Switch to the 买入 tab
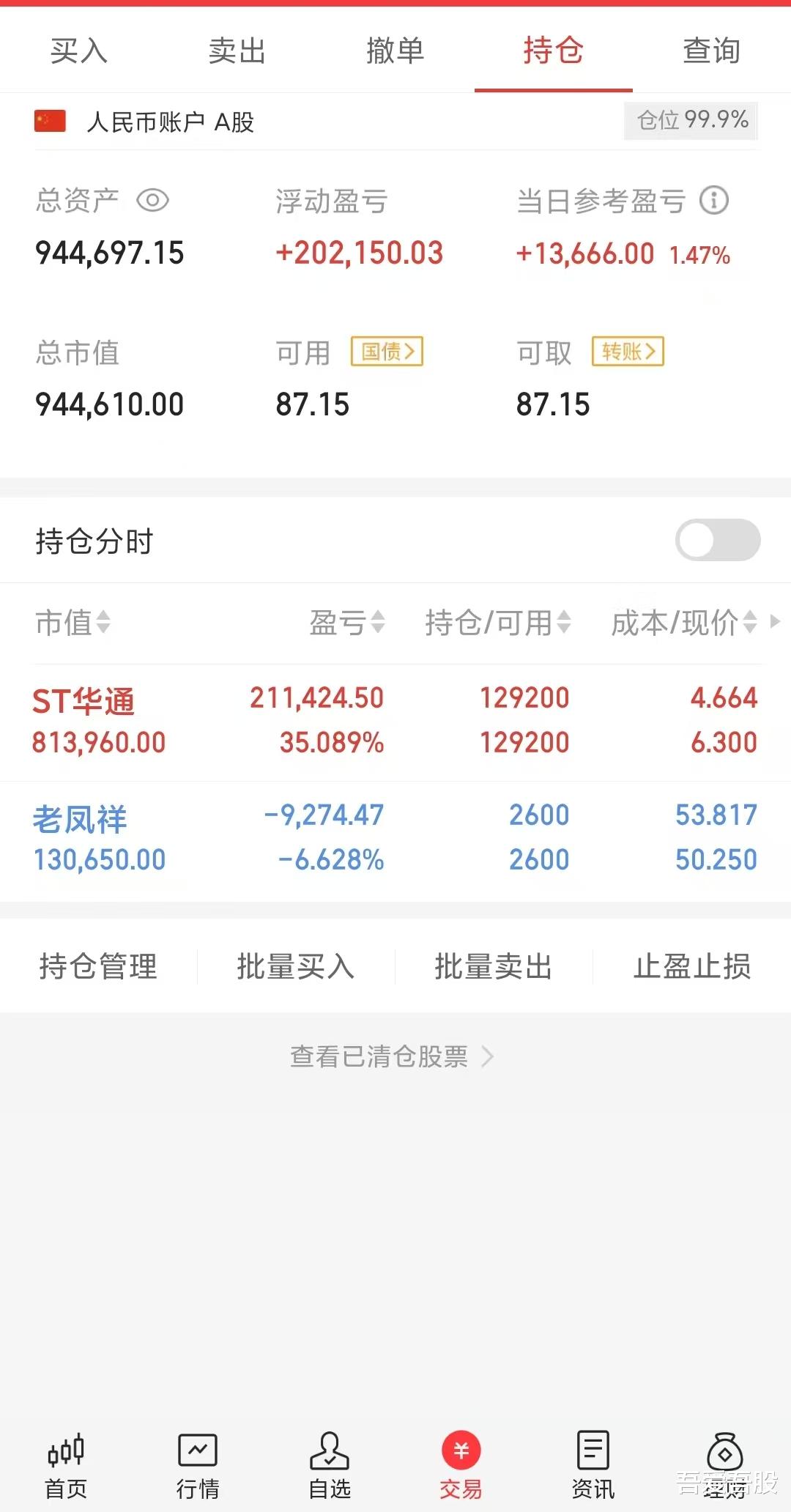This screenshot has width=791, height=1512. (x=79, y=51)
